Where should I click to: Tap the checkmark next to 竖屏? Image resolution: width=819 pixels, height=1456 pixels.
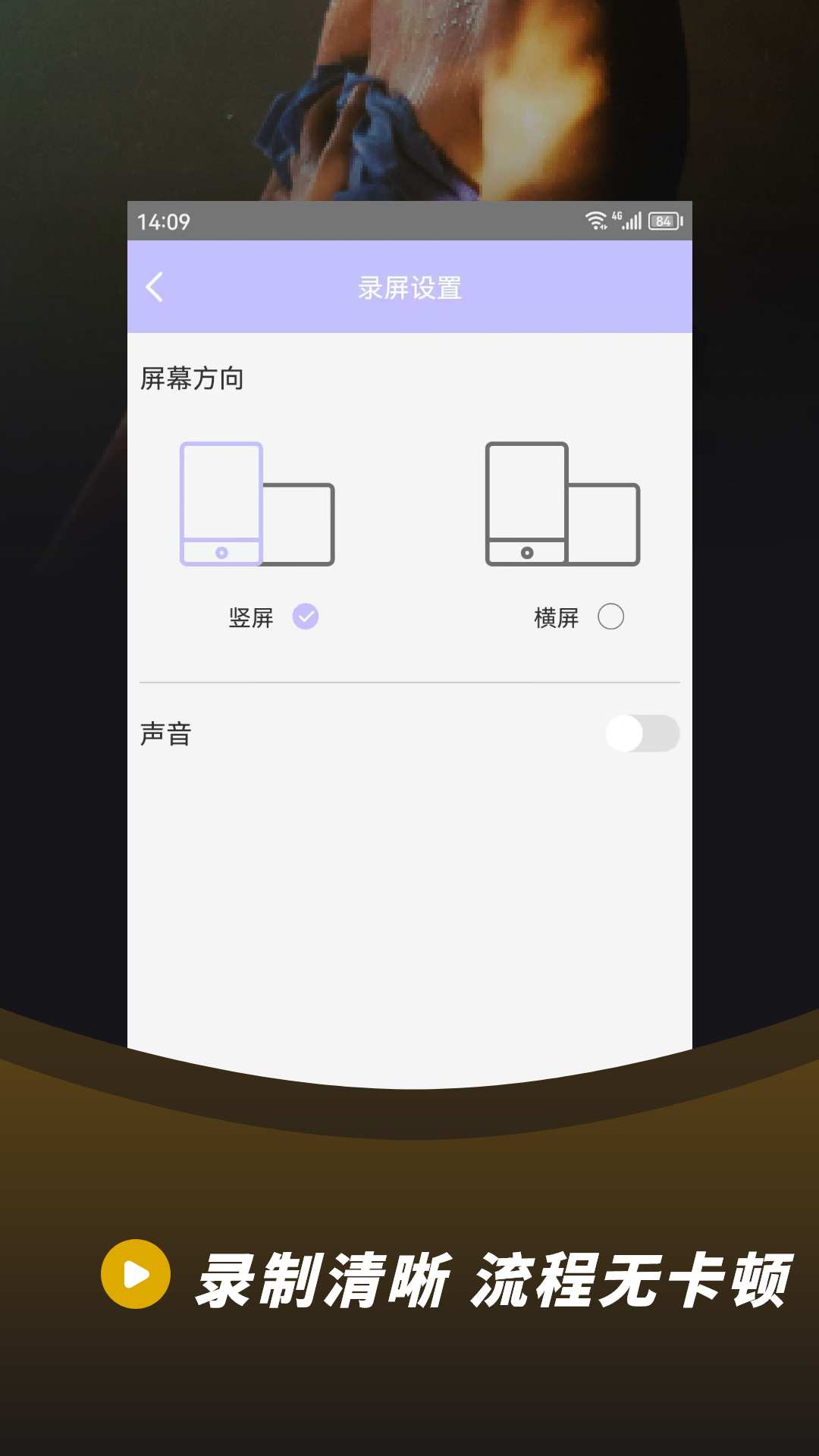point(305,617)
